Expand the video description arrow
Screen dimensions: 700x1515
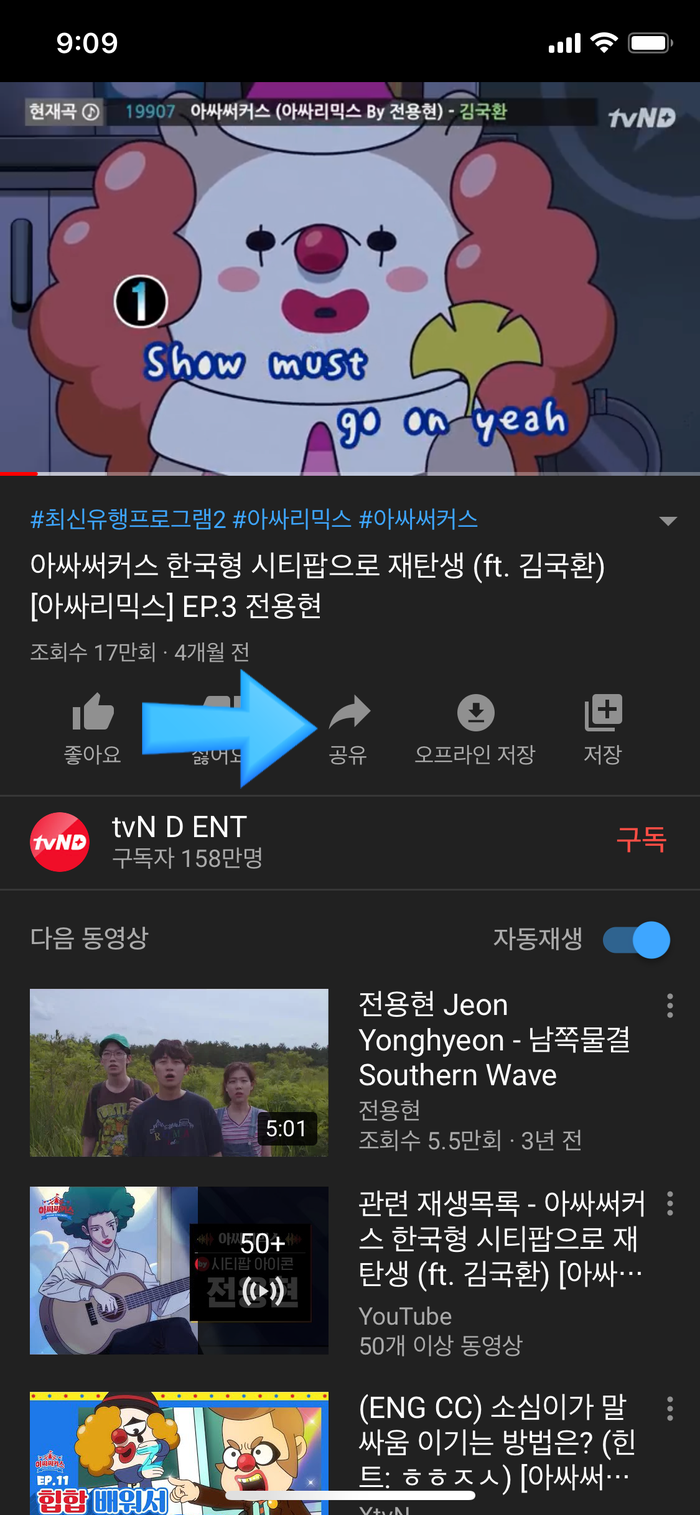668,521
